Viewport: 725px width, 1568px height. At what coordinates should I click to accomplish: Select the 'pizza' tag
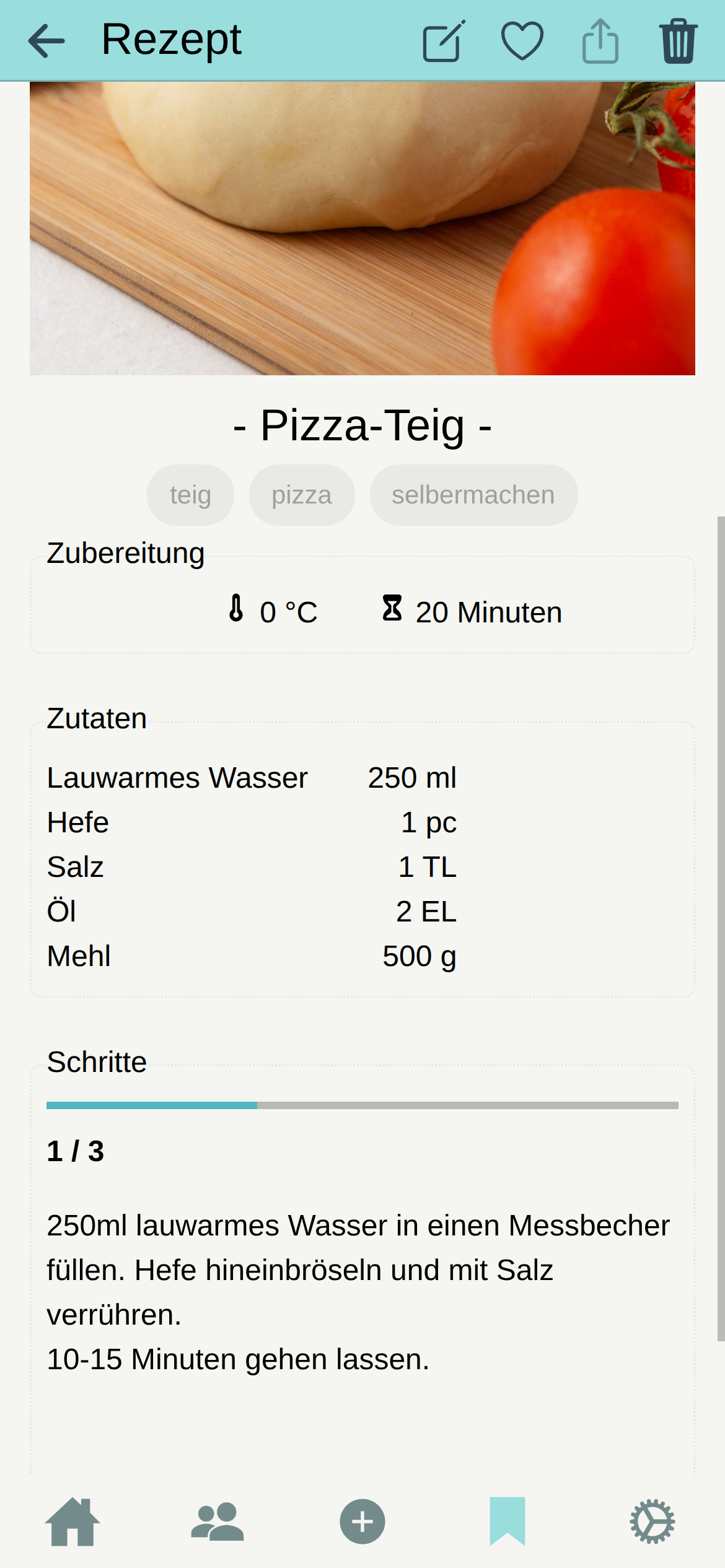302,494
